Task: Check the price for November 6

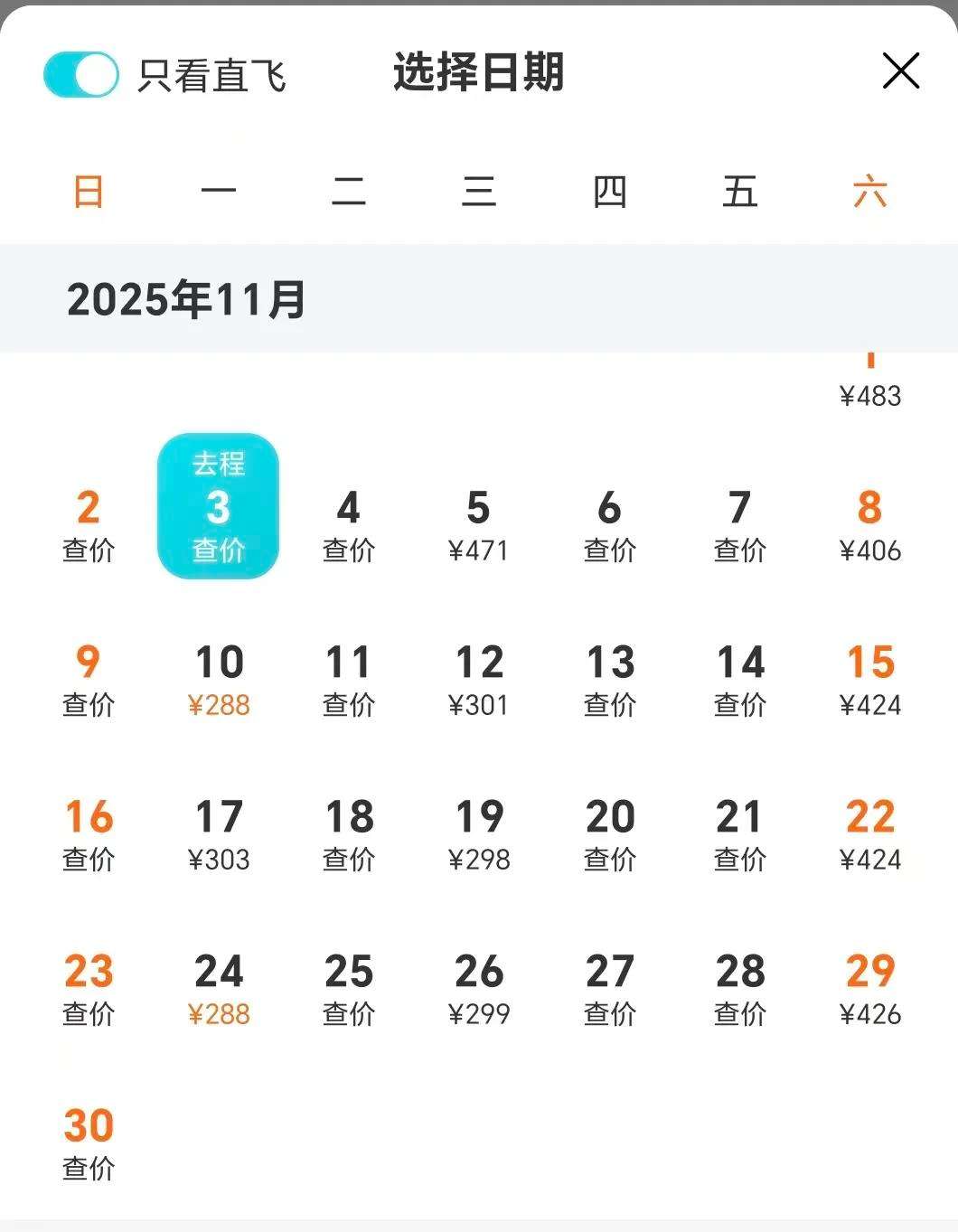Action: click(609, 525)
